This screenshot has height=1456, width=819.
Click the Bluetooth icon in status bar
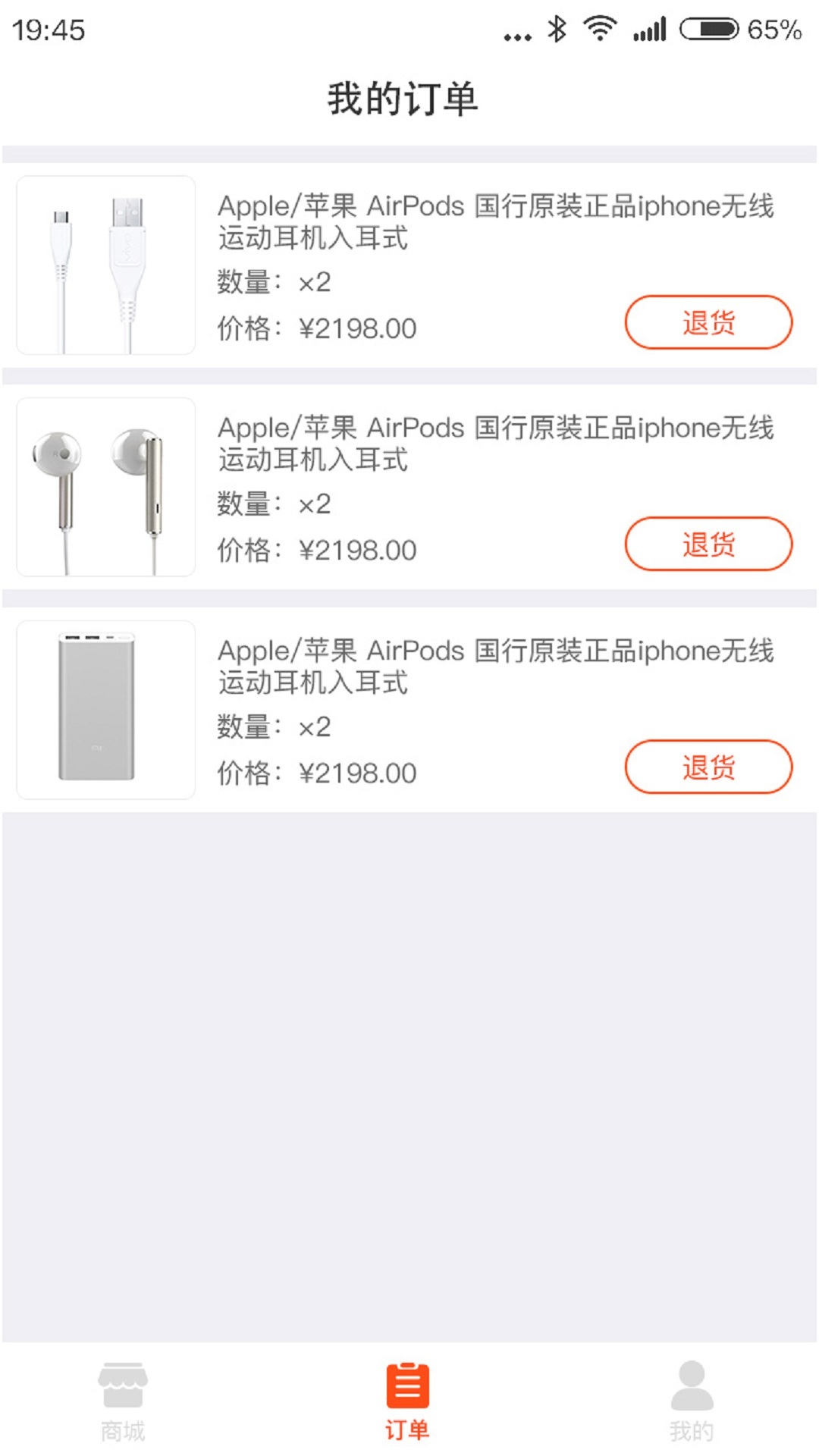pos(556,29)
